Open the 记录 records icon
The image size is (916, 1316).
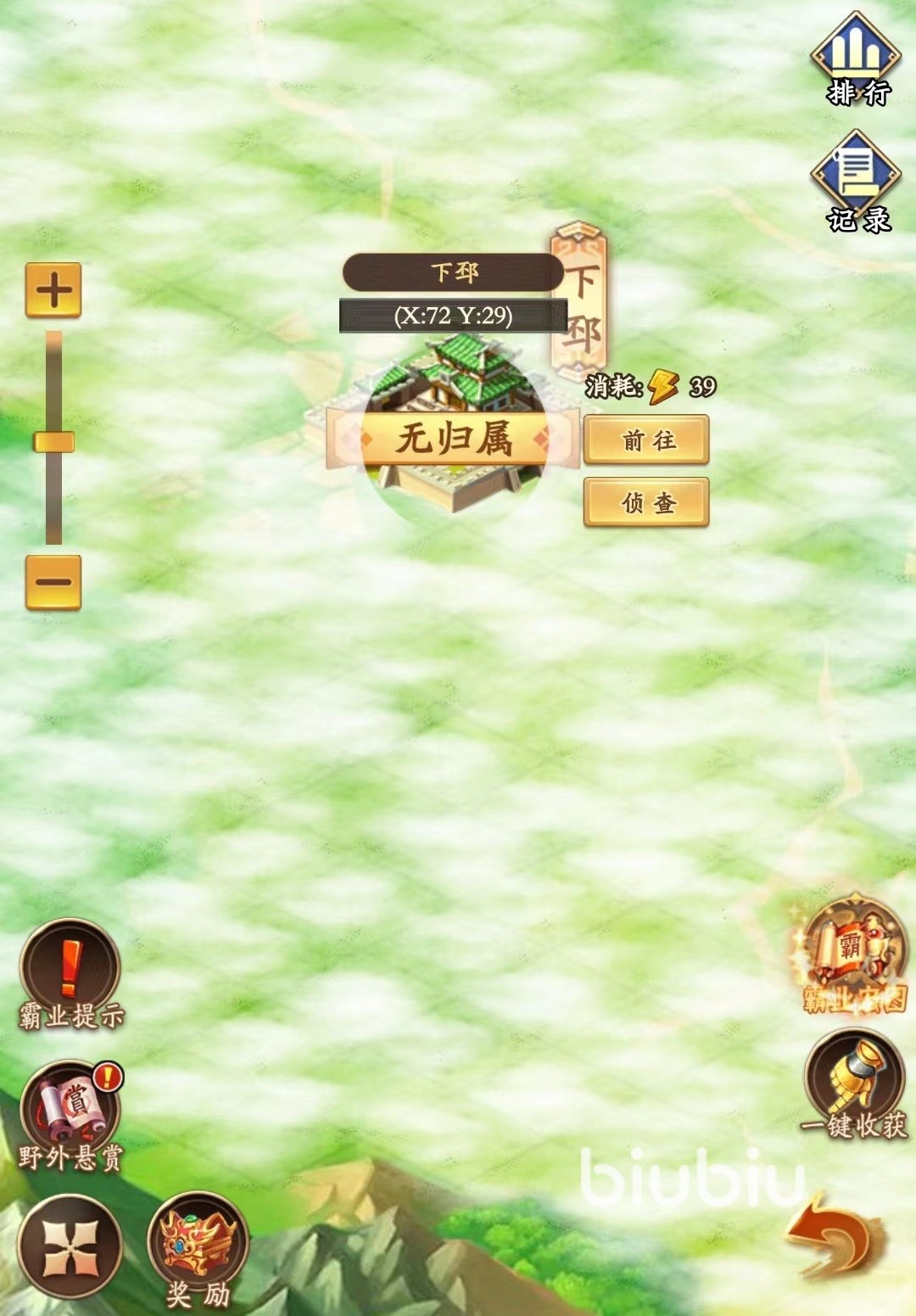pos(857,180)
